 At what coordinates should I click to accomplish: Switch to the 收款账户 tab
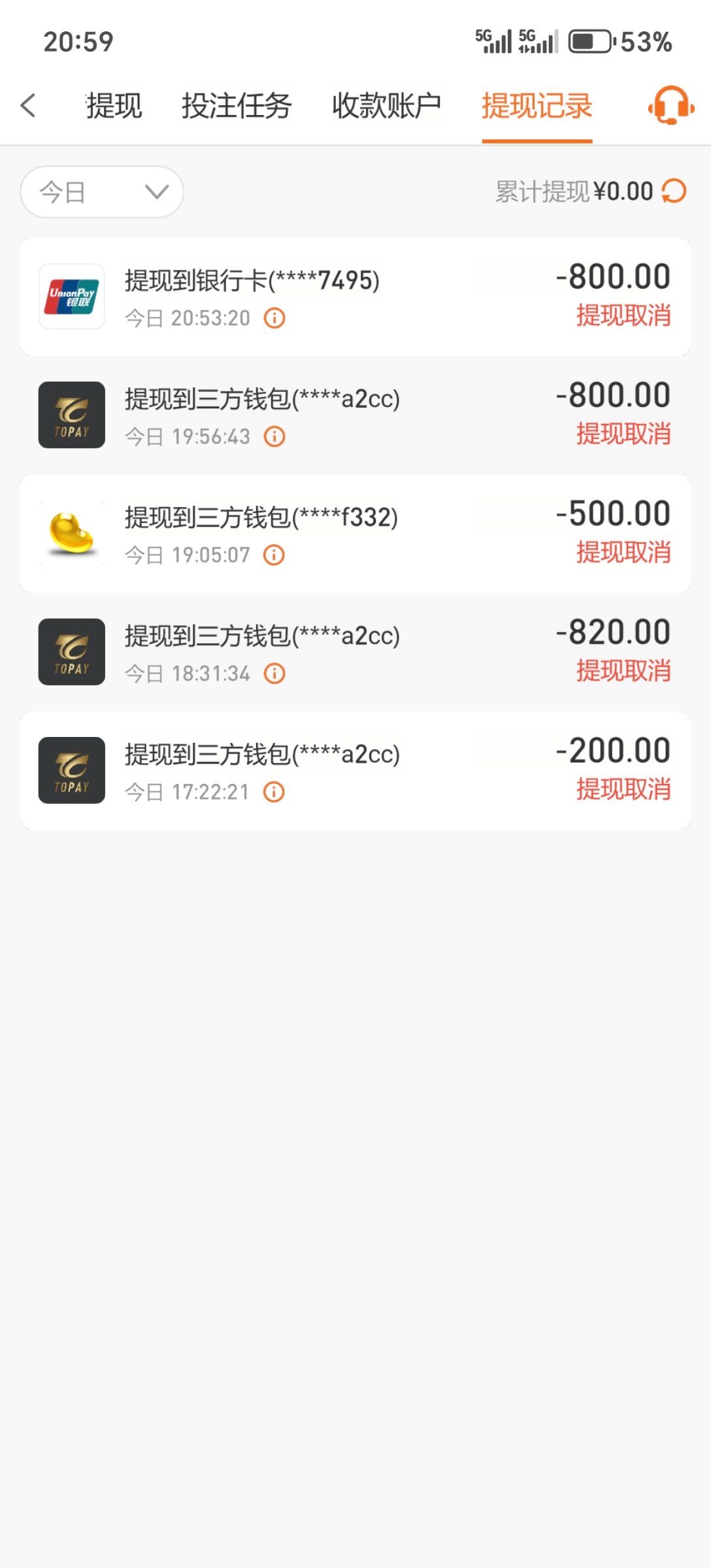tap(386, 106)
